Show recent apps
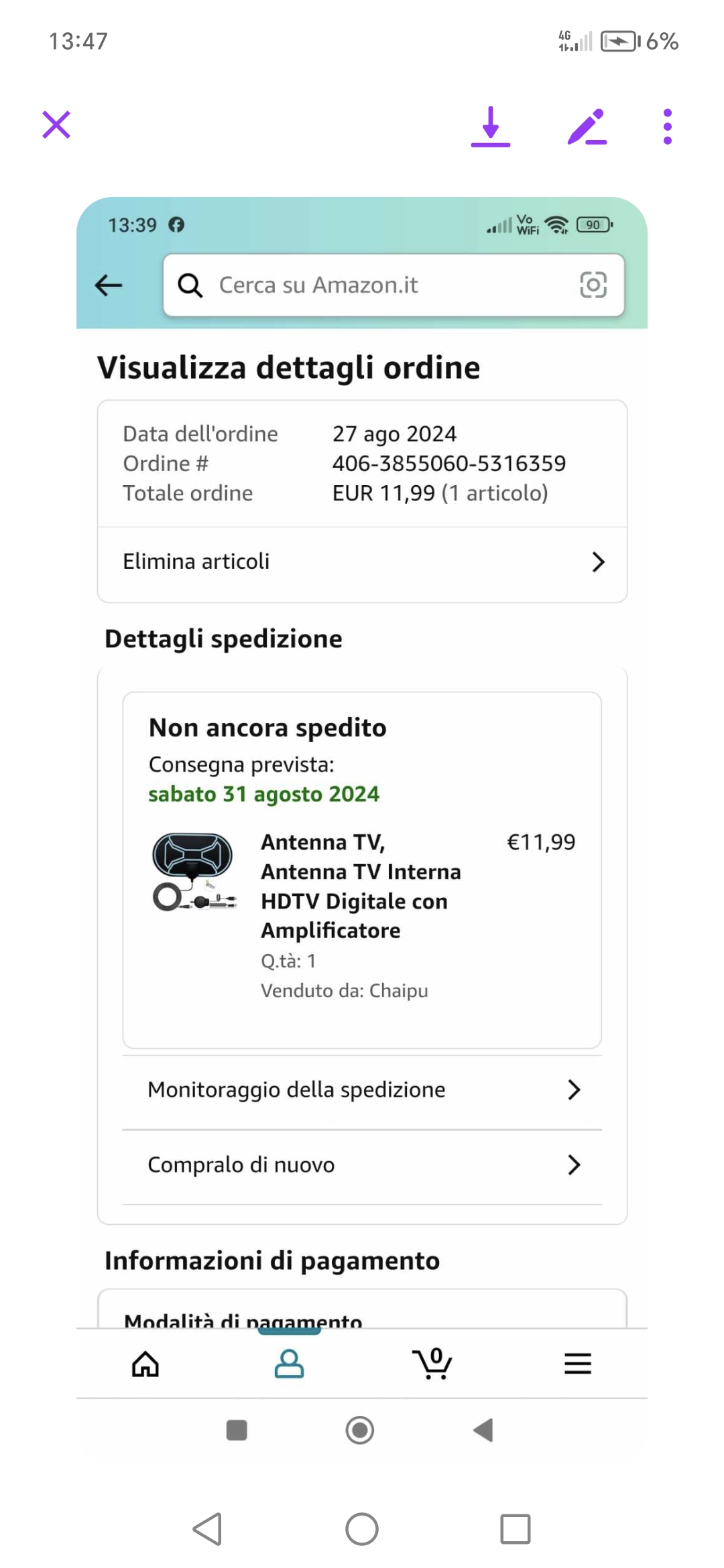This screenshot has height=1568, width=724. [x=515, y=1529]
